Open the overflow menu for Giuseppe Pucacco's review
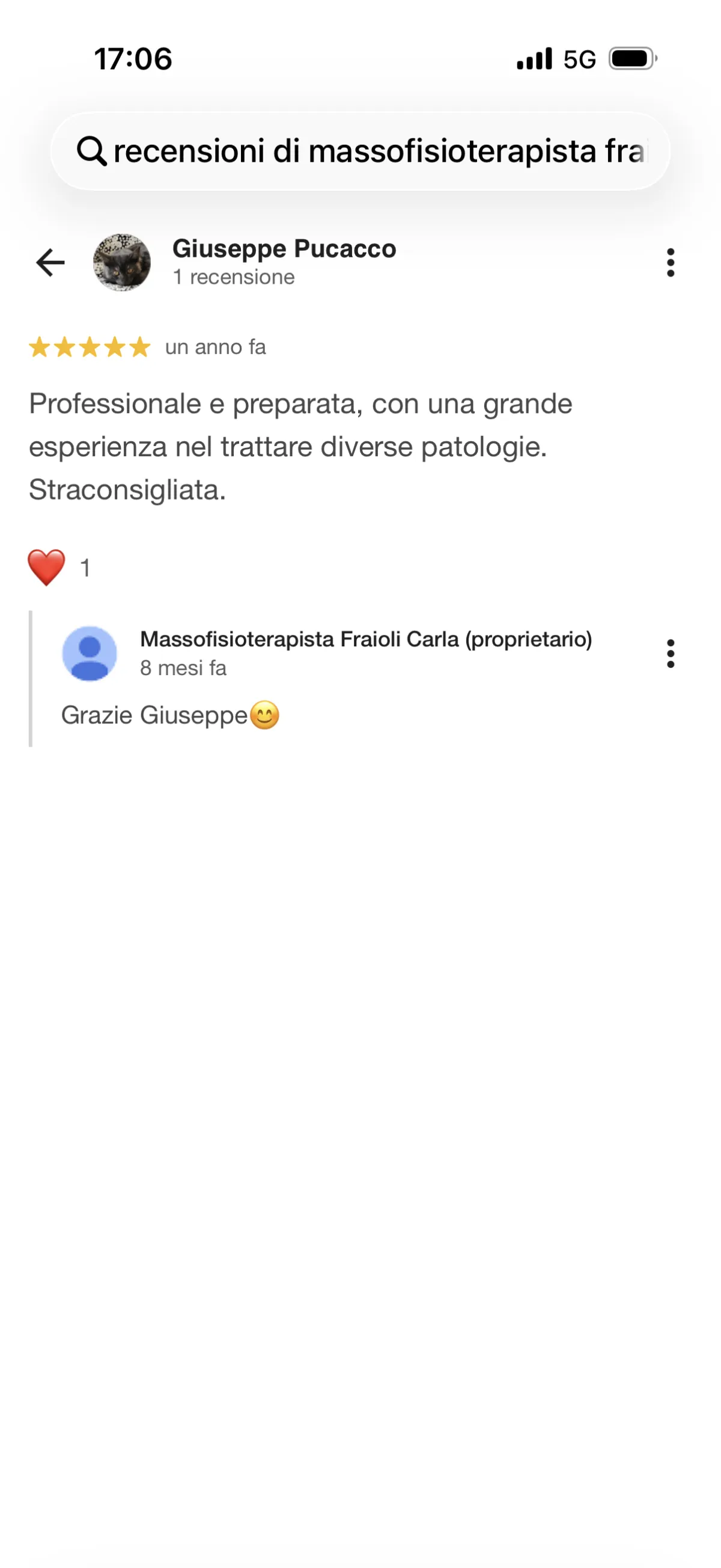The image size is (721, 1568). [670, 262]
